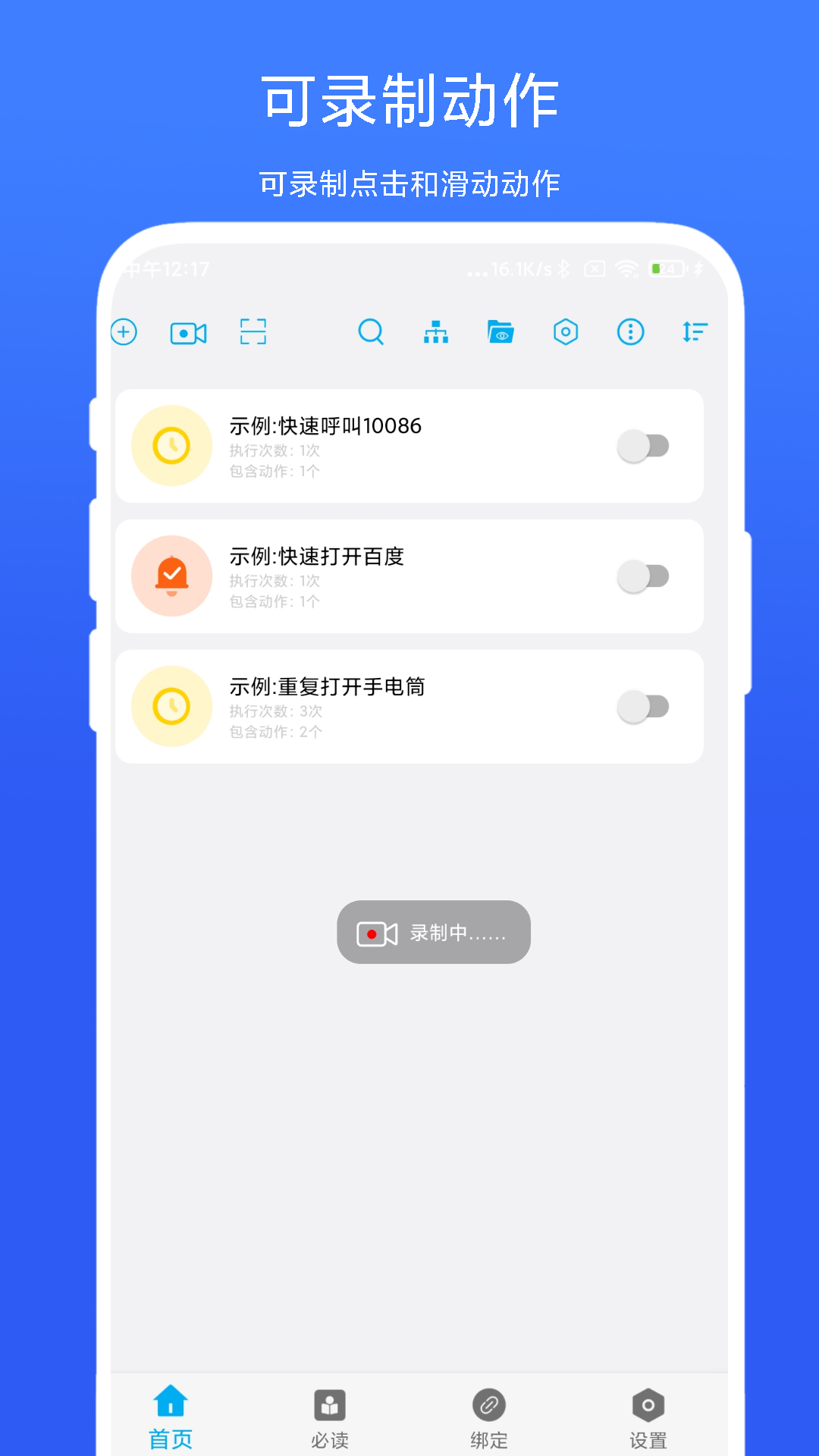Viewport: 819px width, 1456px height.
Task: Click the add new script plus icon
Action: pyautogui.click(x=124, y=332)
